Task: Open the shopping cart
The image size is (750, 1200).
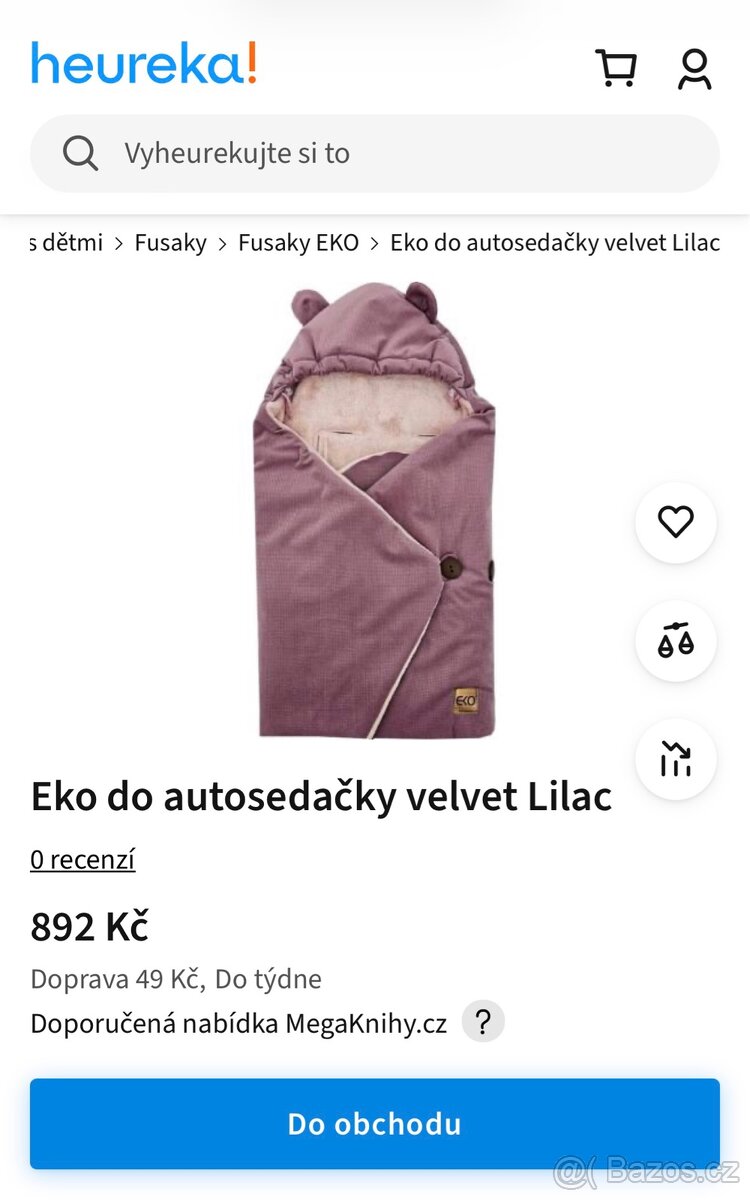Action: pos(616,68)
